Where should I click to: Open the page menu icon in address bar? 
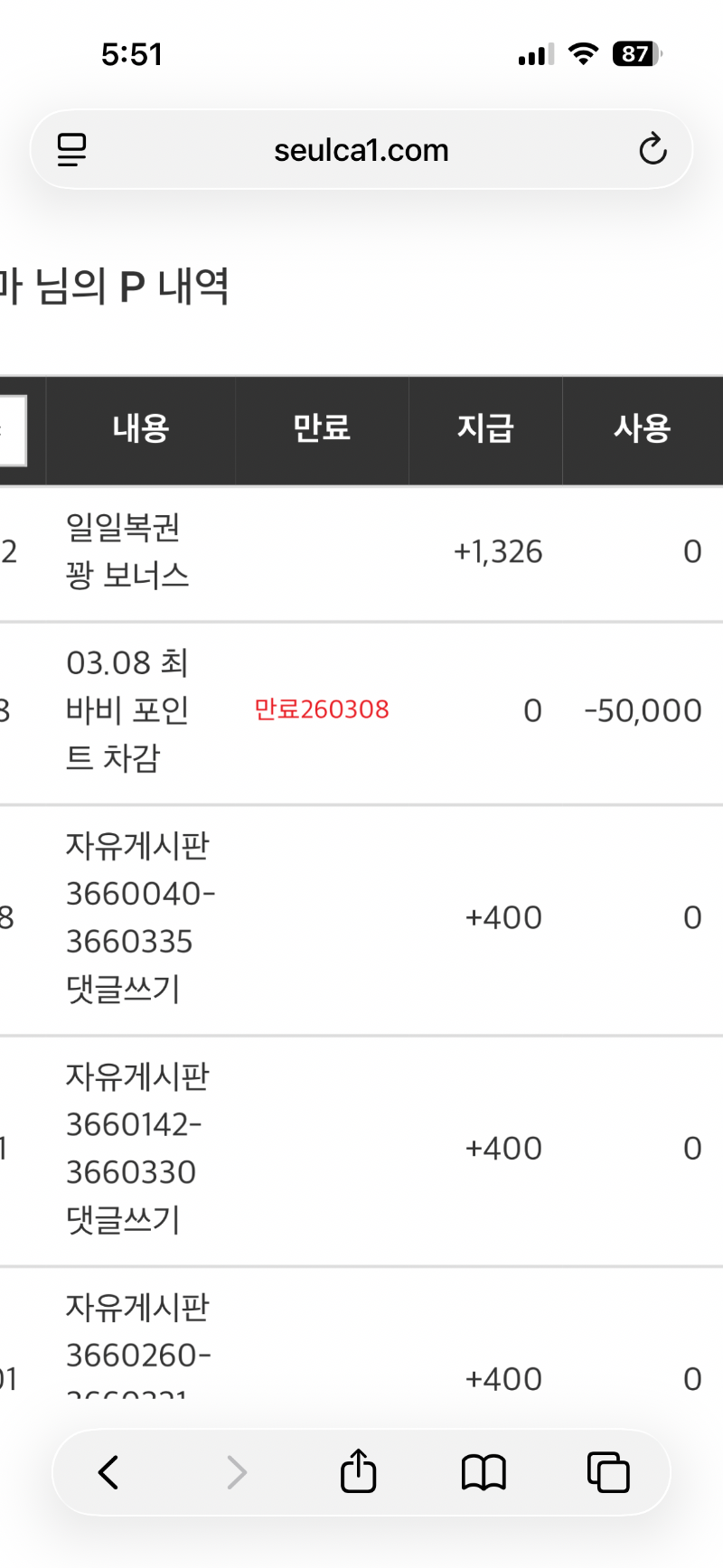tap(72, 150)
